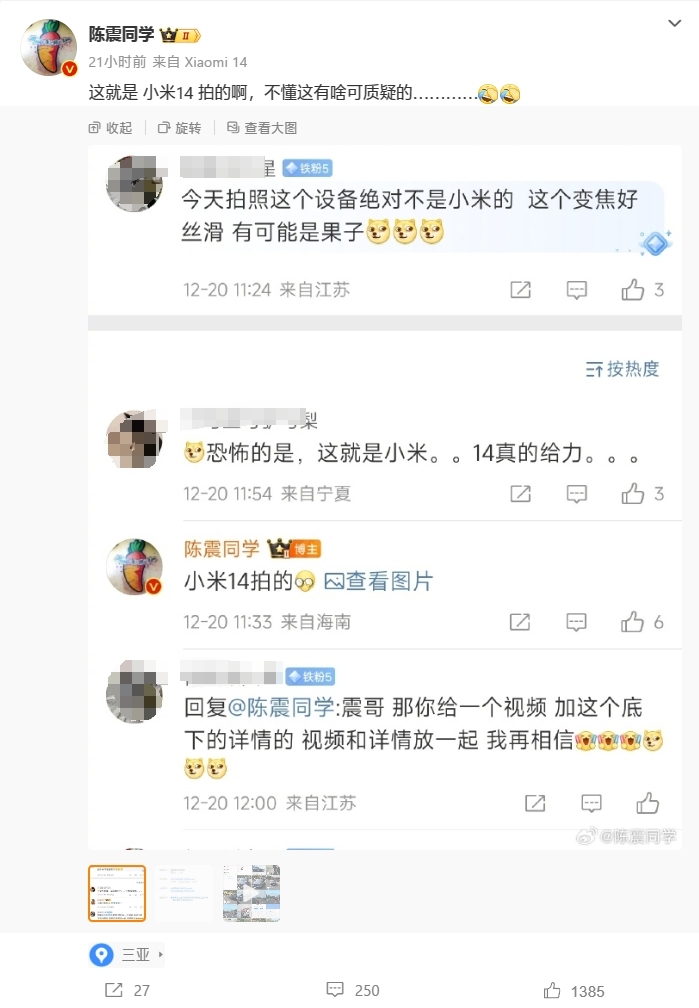Tap 陈震同学's avatar in the post header
699x1008 pixels.
click(x=48, y=48)
